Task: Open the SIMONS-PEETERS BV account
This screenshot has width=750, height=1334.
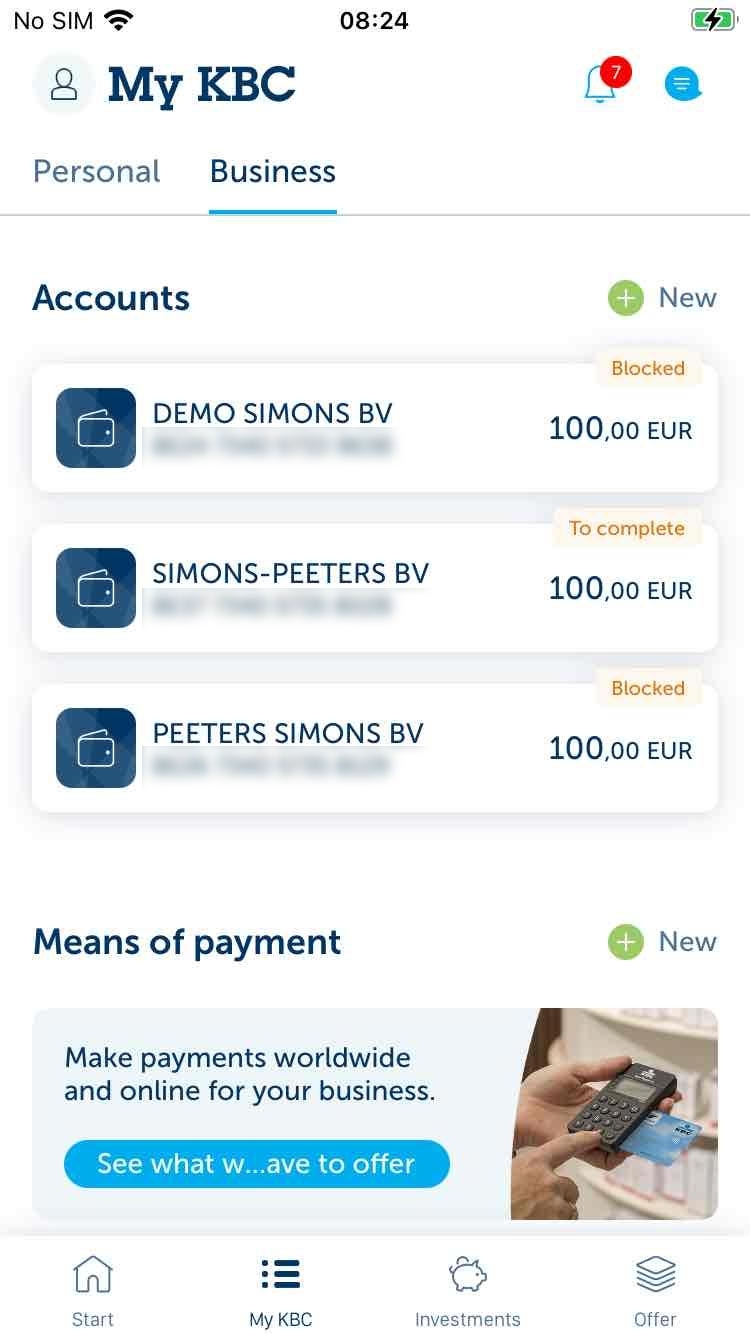Action: click(x=375, y=588)
